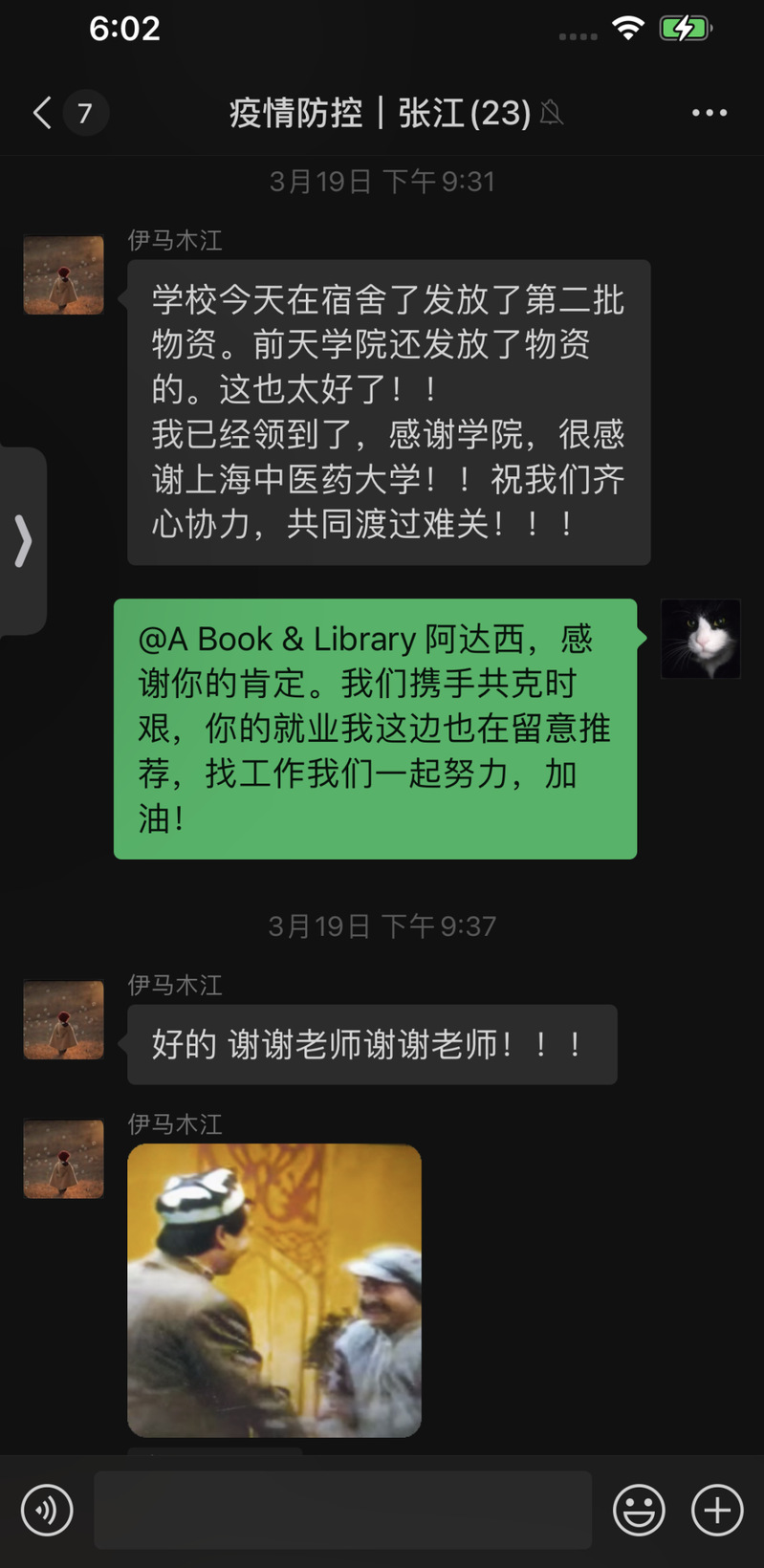Tap the unread badge showing 7
The width and height of the screenshot is (764, 1568).
point(85,112)
